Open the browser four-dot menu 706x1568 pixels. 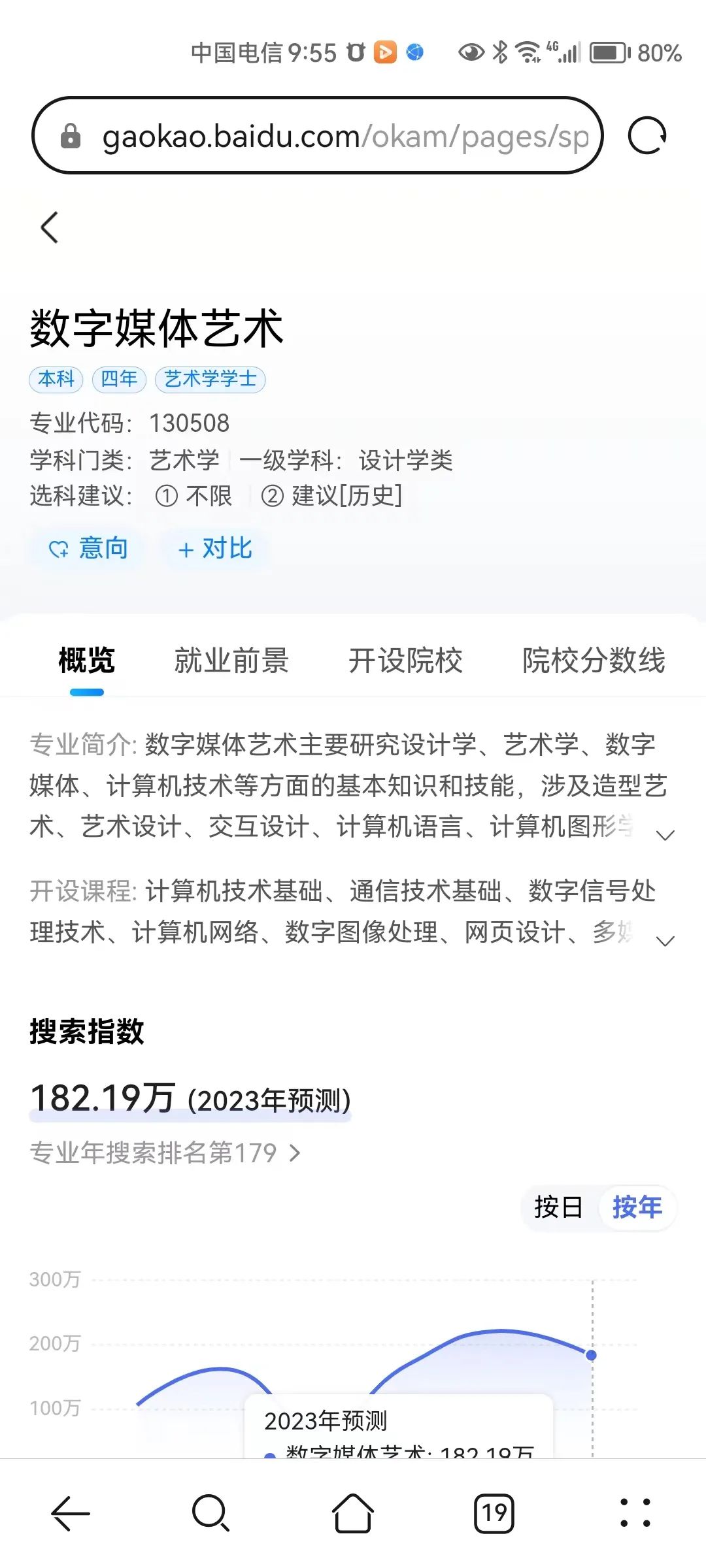point(635,1513)
